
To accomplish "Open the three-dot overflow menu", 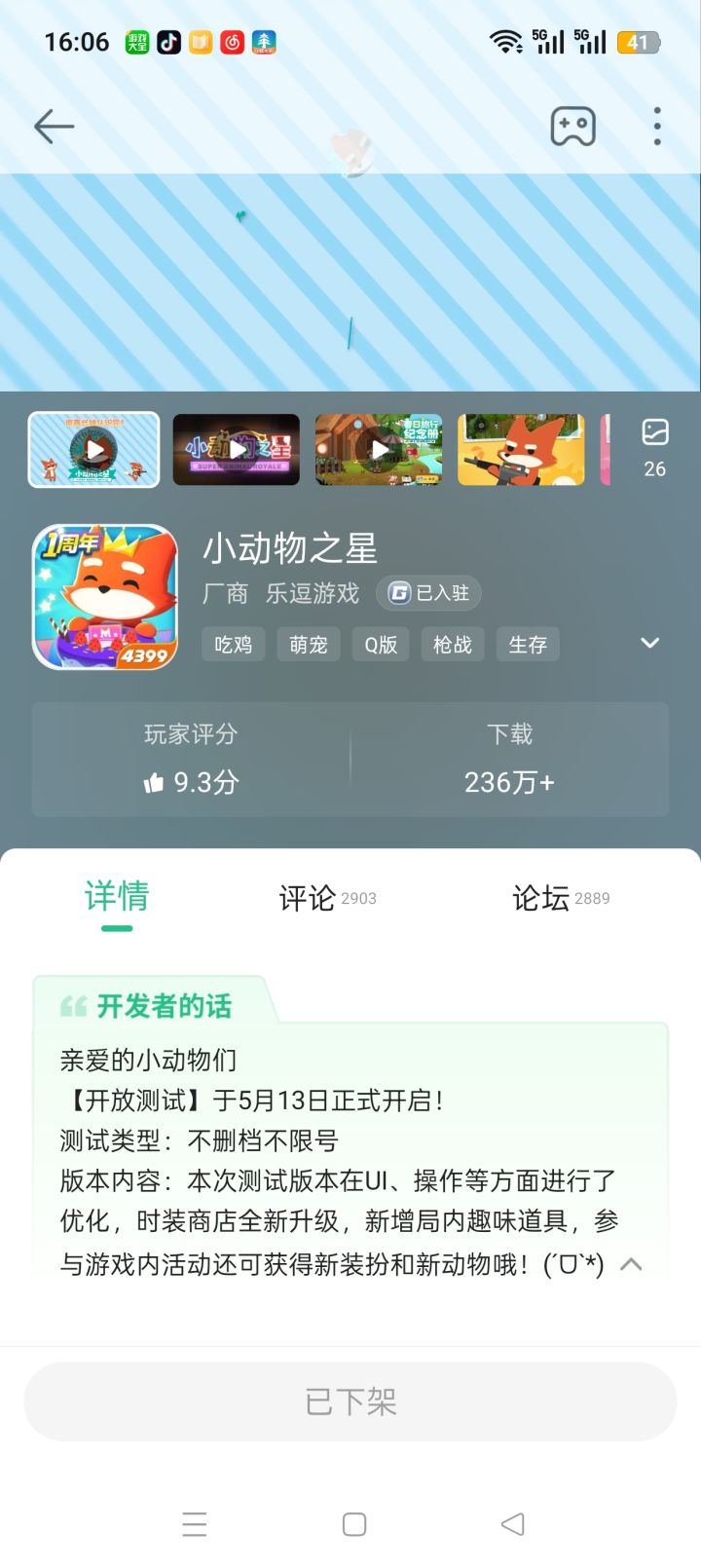I will coord(657,127).
